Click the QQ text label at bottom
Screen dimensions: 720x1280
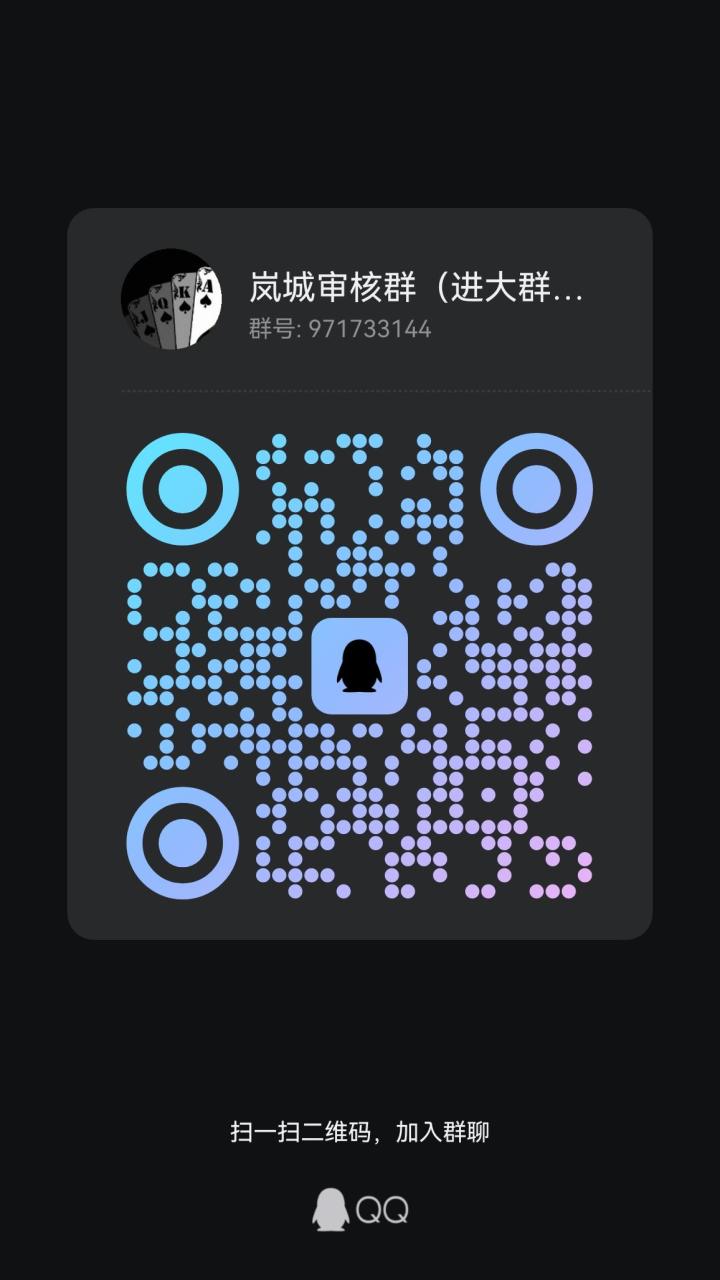tap(382, 1208)
